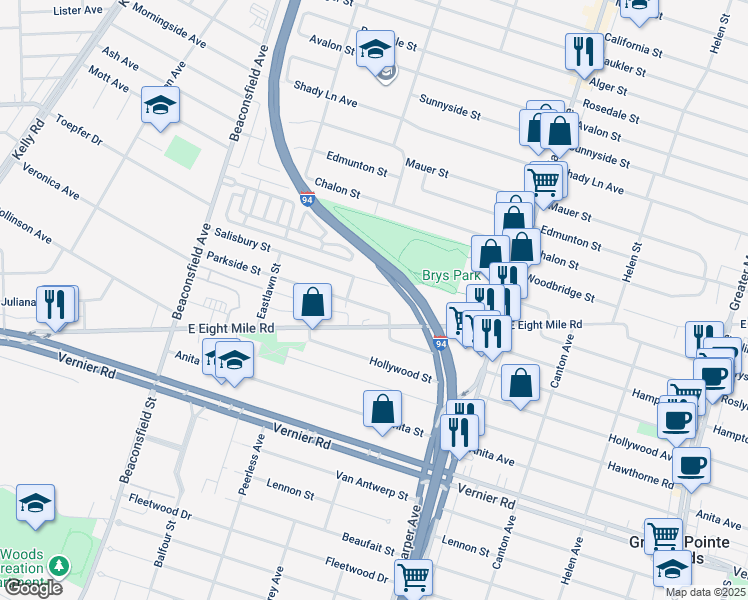Viewport: 748px width, 600px height.
Task: Tap the grocery cart marker near Fleetwood Dr
Action: coord(413,577)
